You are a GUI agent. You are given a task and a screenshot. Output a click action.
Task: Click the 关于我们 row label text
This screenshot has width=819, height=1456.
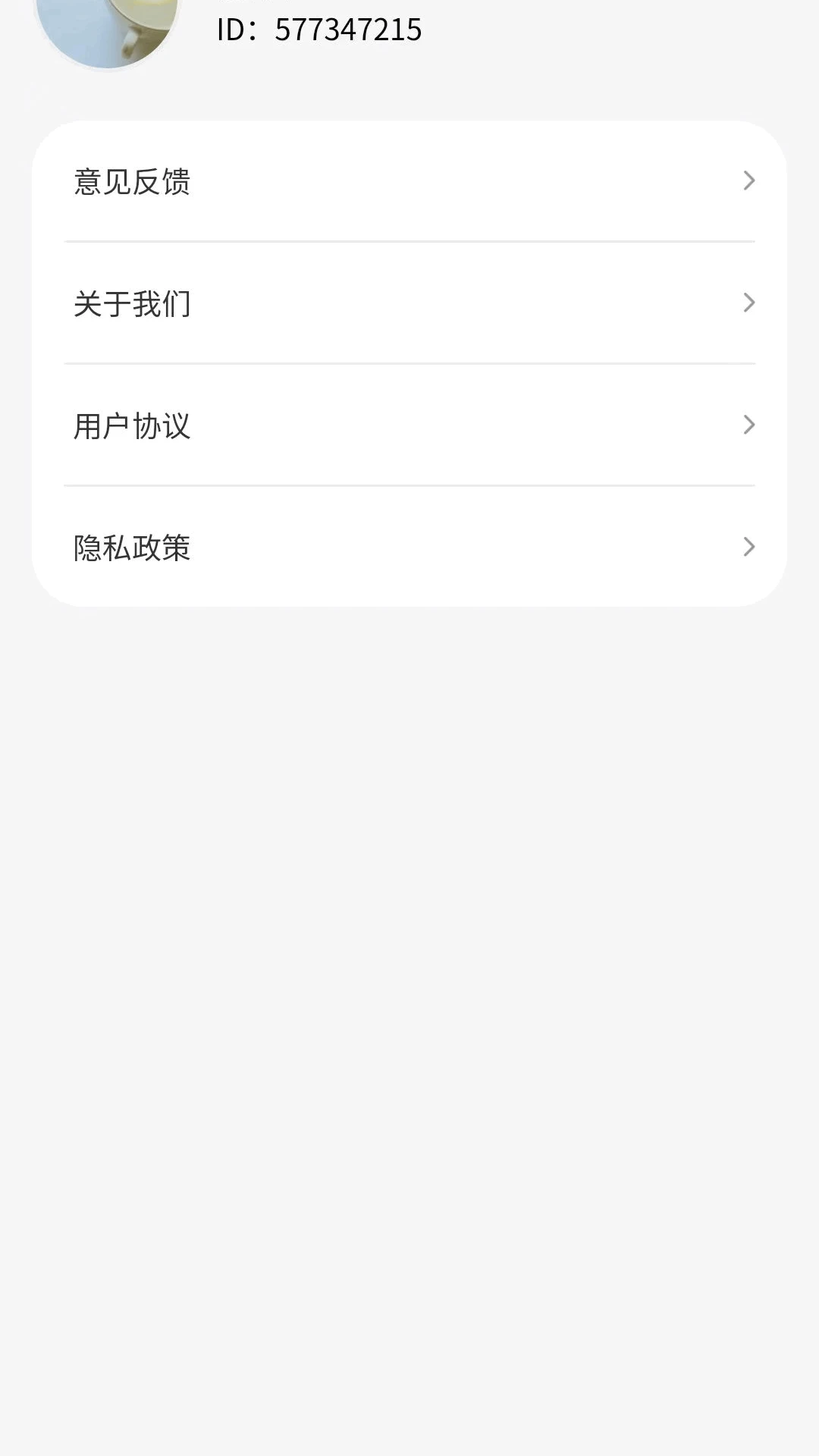[132, 303]
